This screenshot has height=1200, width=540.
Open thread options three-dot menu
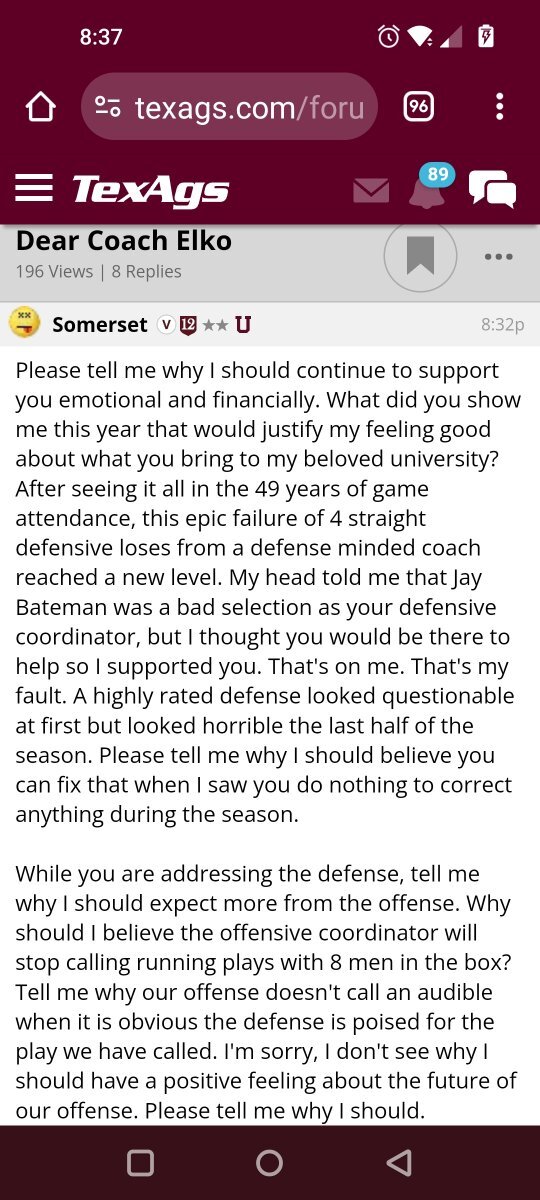pos(498,256)
